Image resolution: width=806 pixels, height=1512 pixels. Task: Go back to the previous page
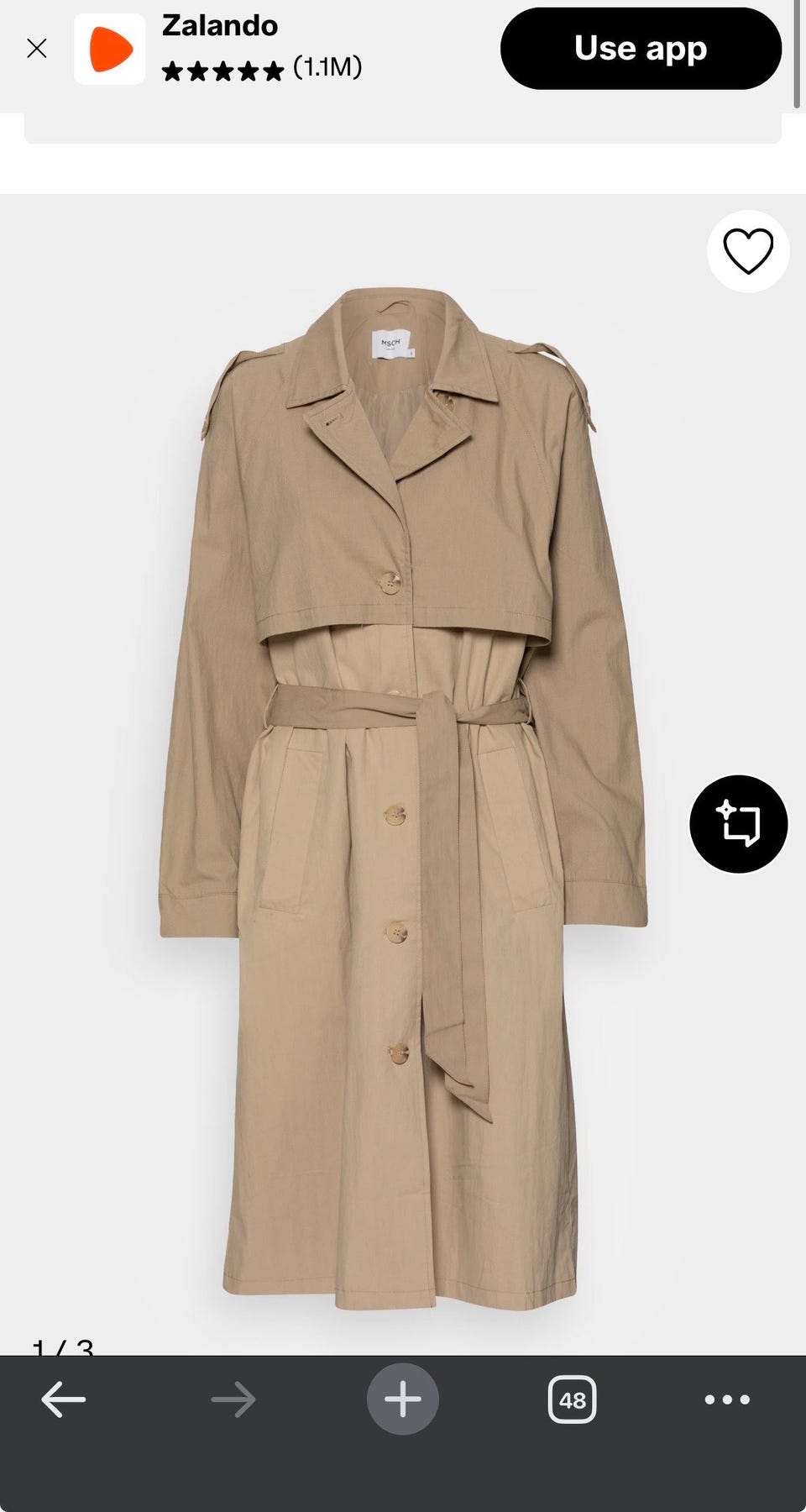64,1399
